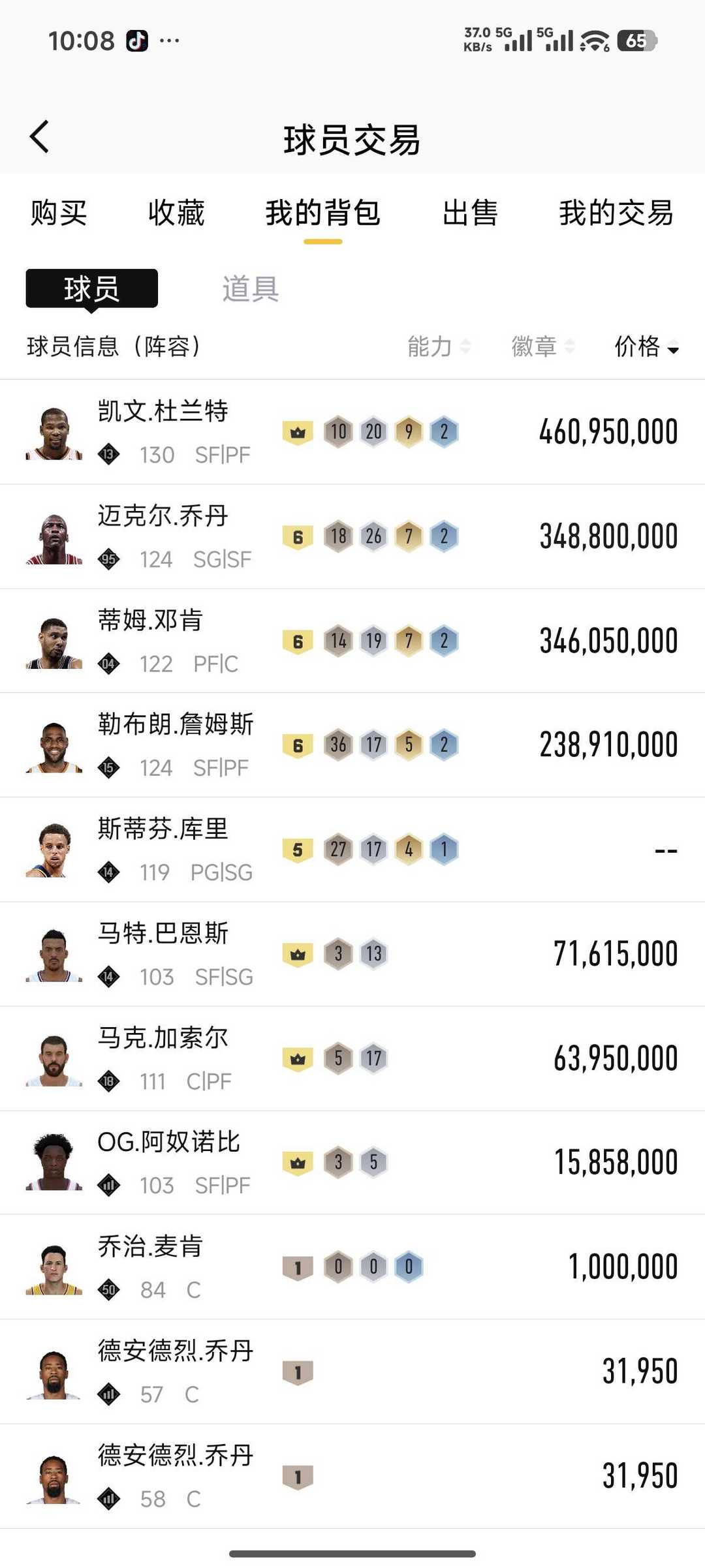The width and height of the screenshot is (705, 1568).
Task: Open 马特.巴恩斯 player row
Action: [352, 954]
